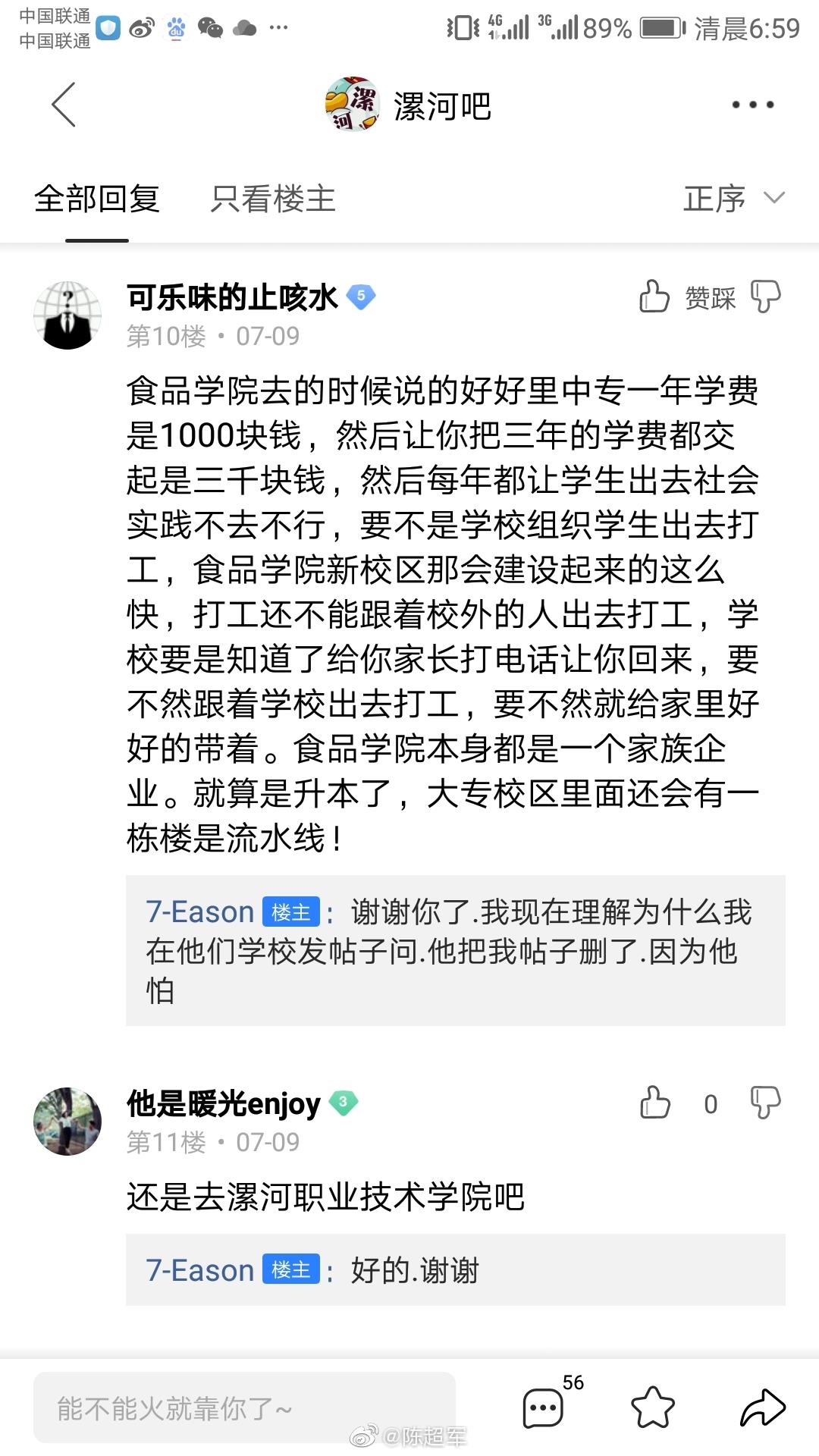Like the reply by 可乐味的止咳水
This screenshot has height=1456, width=819.
click(654, 297)
